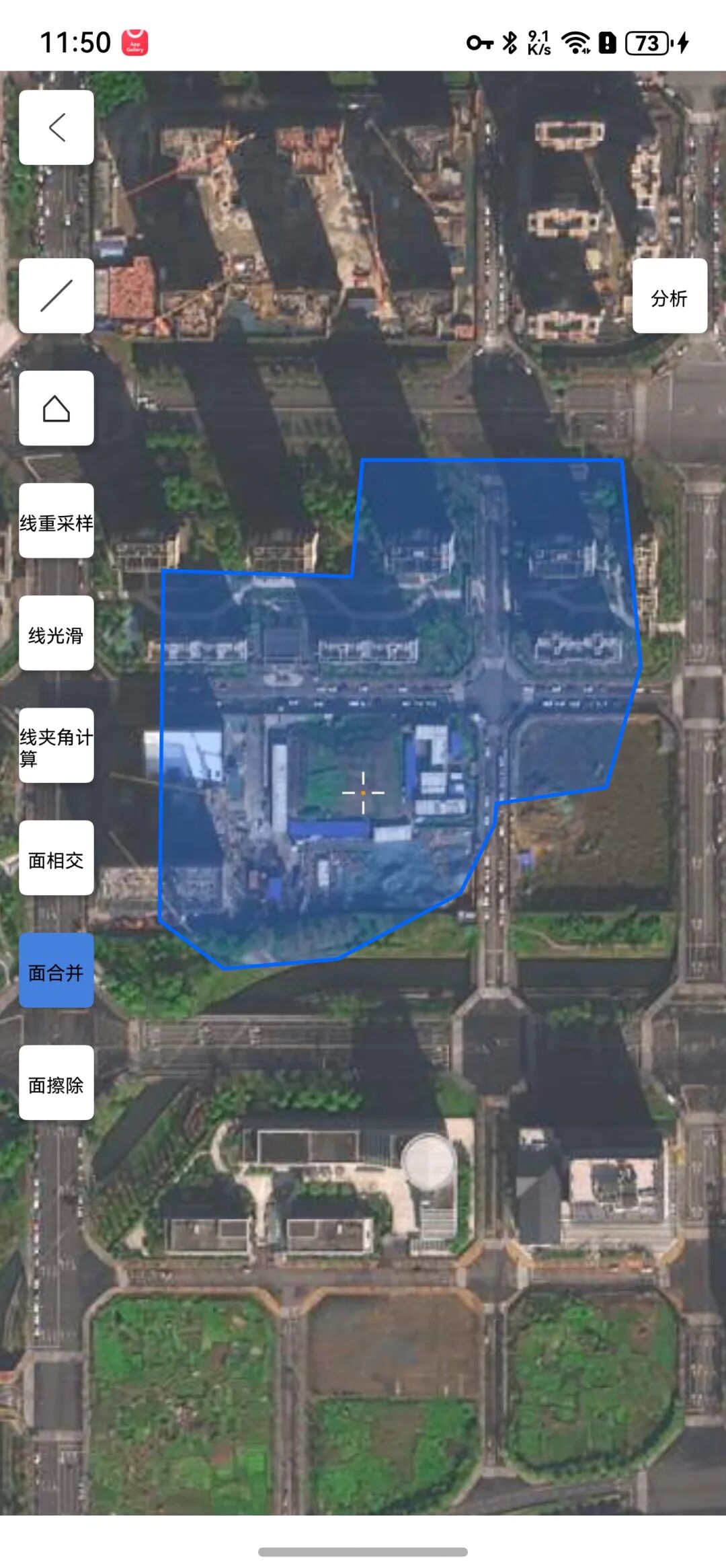The height and width of the screenshot is (1568, 726).
Task: Select the polygon drawing tool
Action: pos(56,408)
